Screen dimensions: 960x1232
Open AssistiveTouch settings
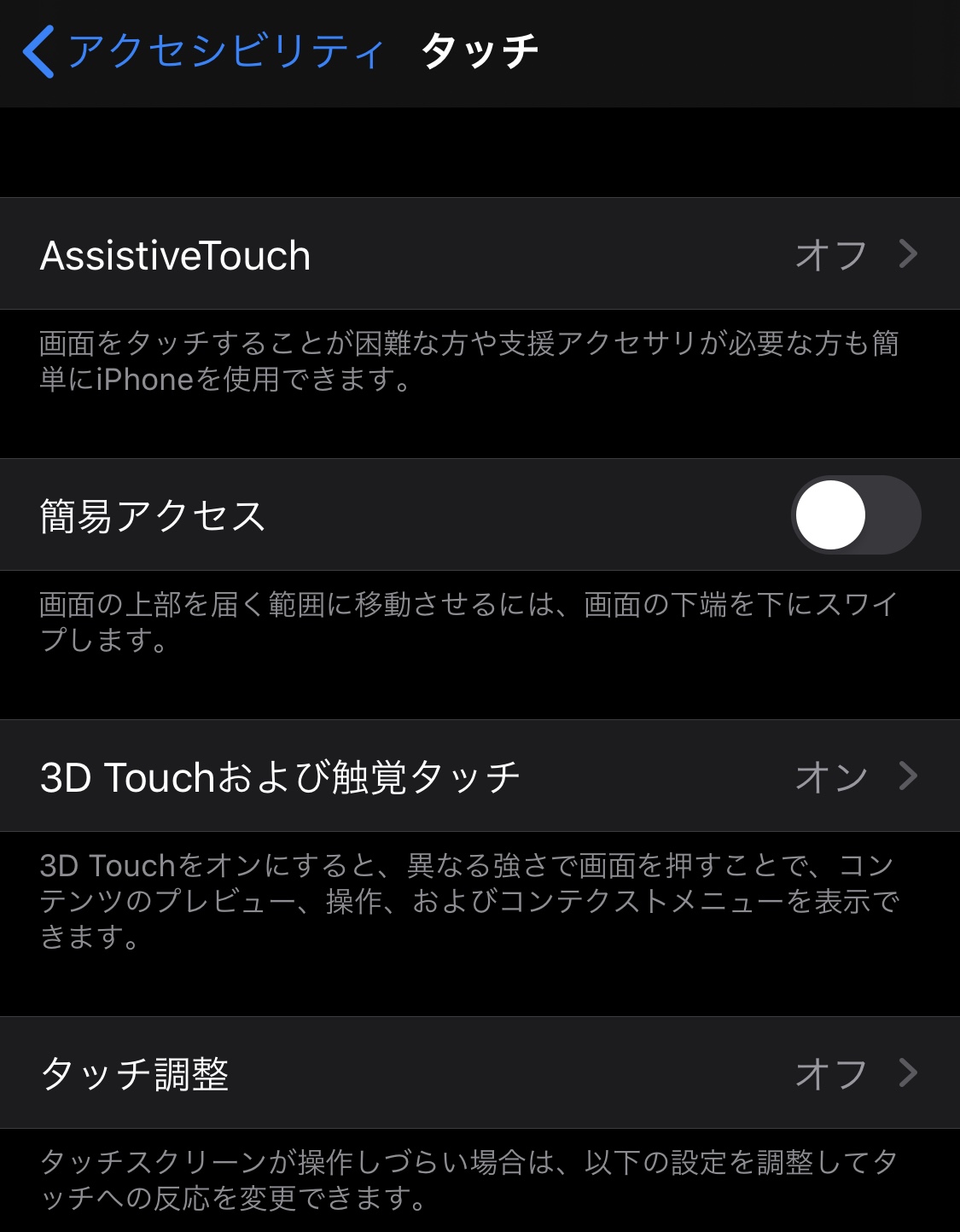tap(480, 254)
